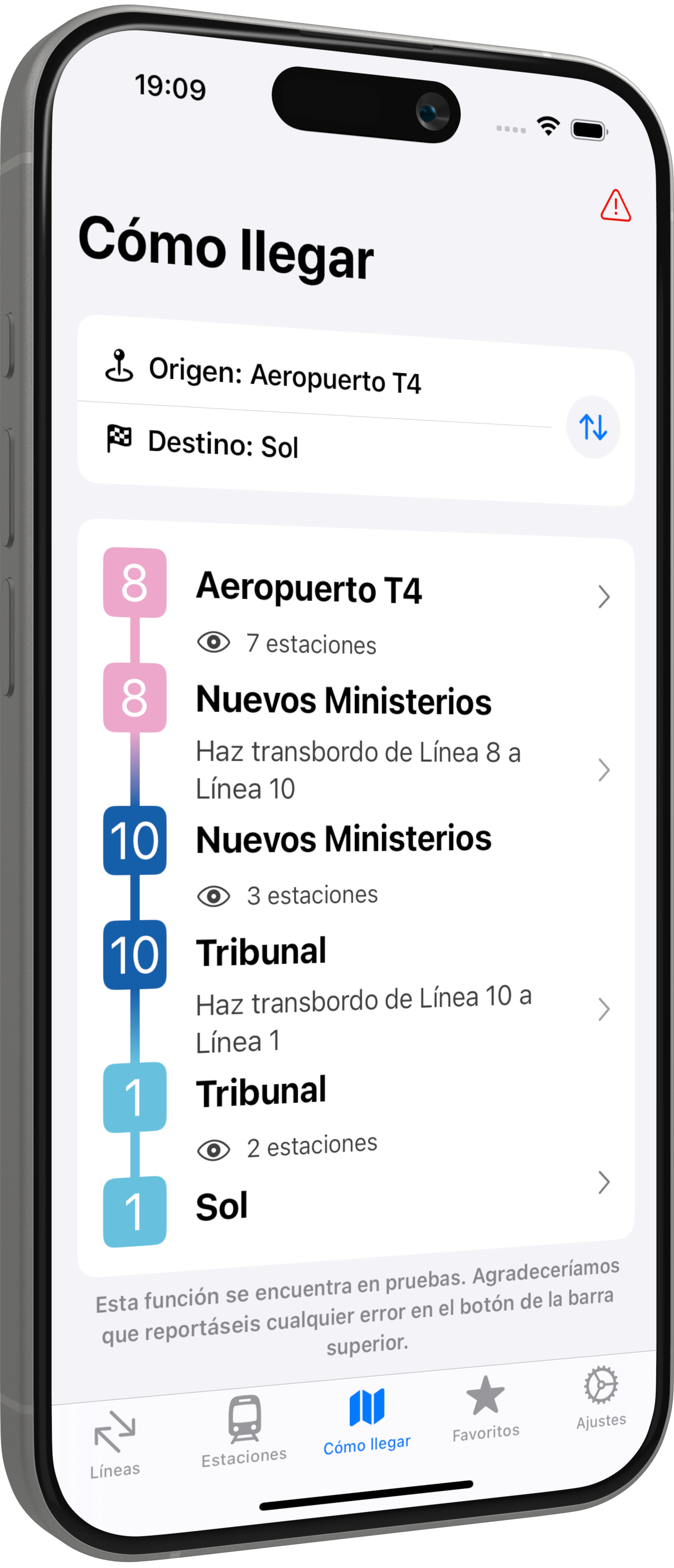Change the destination Sol
The width and height of the screenshot is (674, 1568).
[223, 444]
